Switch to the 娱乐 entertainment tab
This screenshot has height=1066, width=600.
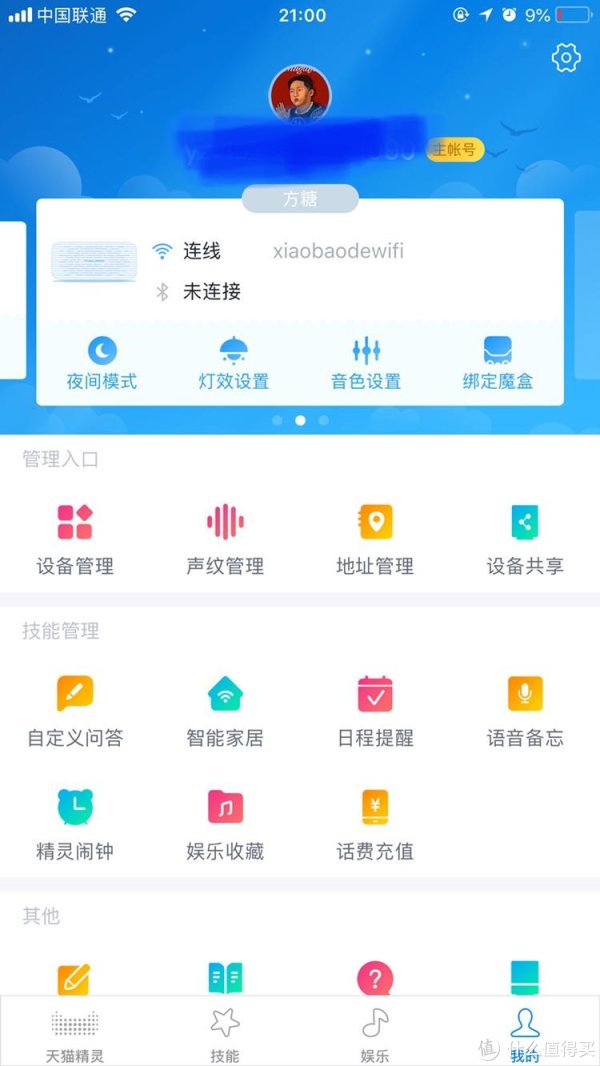point(375,1035)
